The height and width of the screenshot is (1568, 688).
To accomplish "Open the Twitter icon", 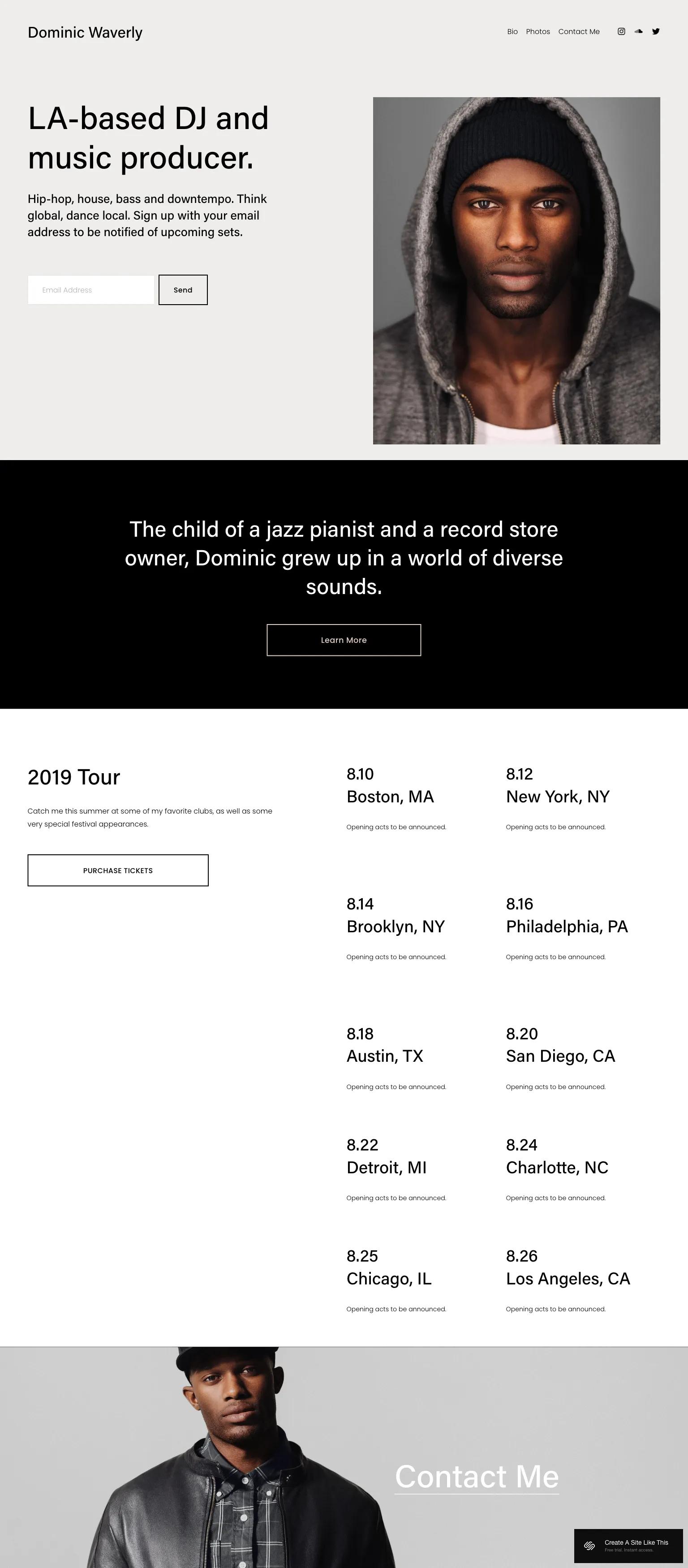I will pyautogui.click(x=656, y=32).
